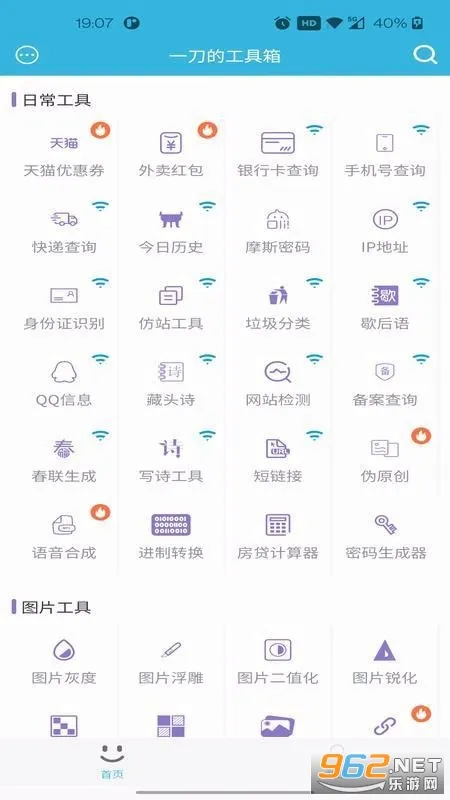Open 图片锐化

pyautogui.click(x=385, y=662)
